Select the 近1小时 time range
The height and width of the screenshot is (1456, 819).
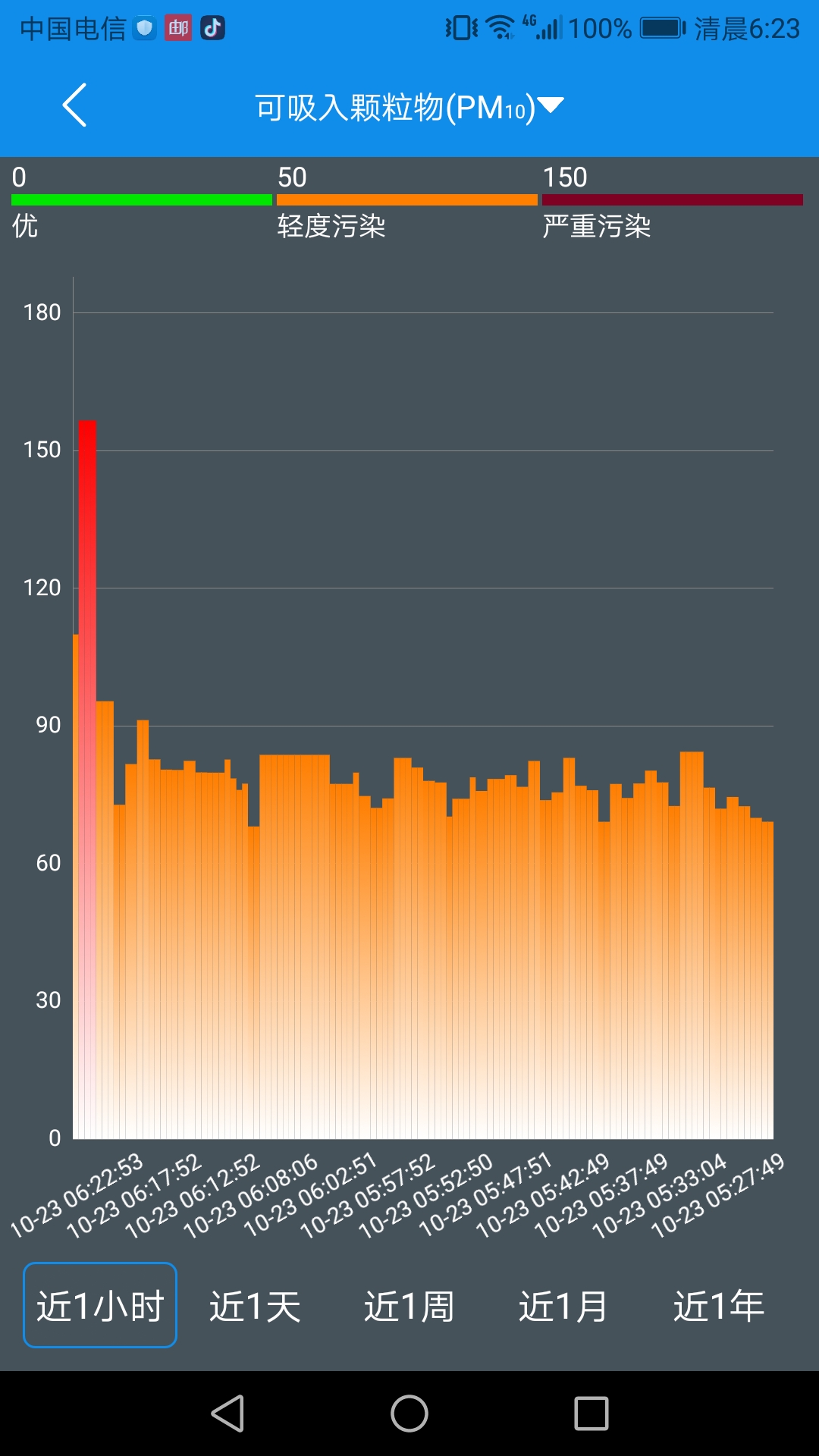coord(100,1305)
